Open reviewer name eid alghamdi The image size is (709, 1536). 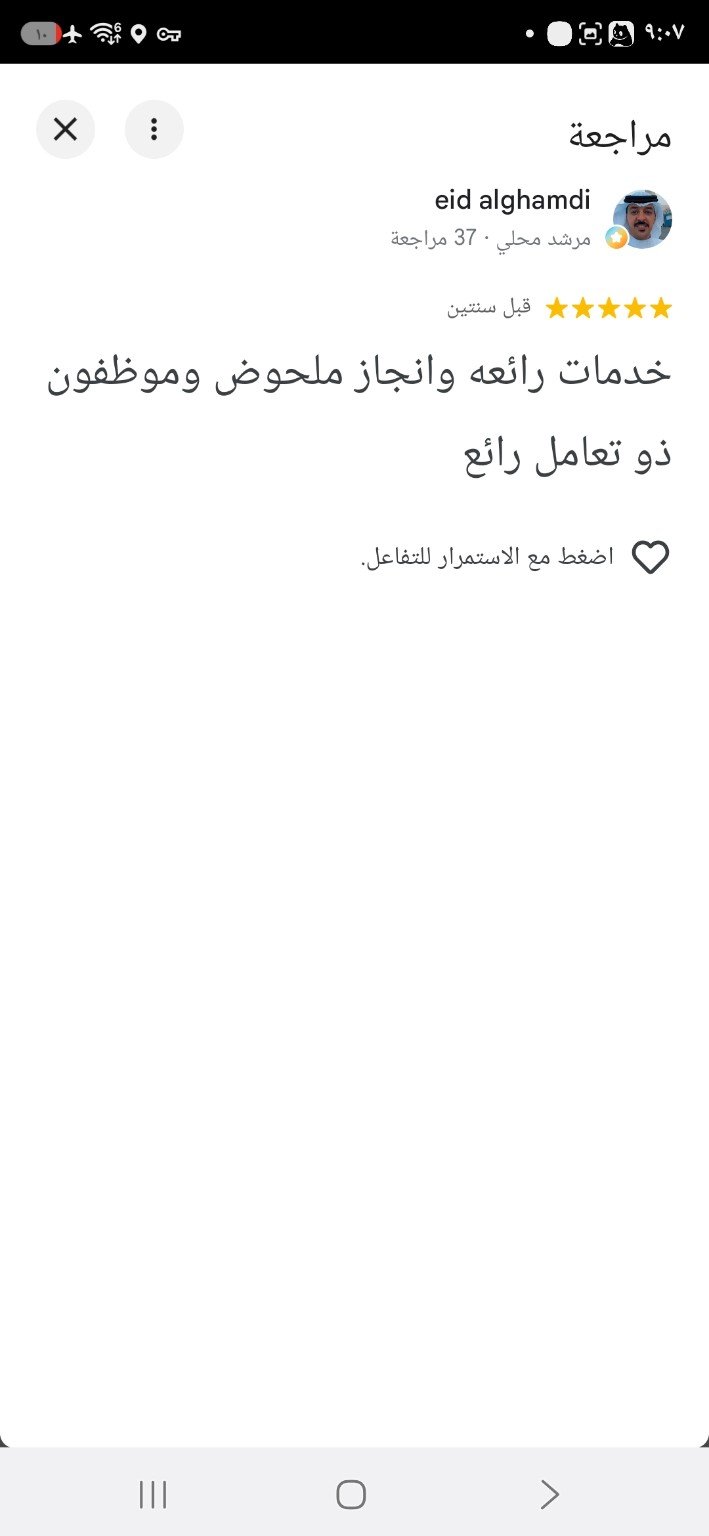[x=512, y=201]
